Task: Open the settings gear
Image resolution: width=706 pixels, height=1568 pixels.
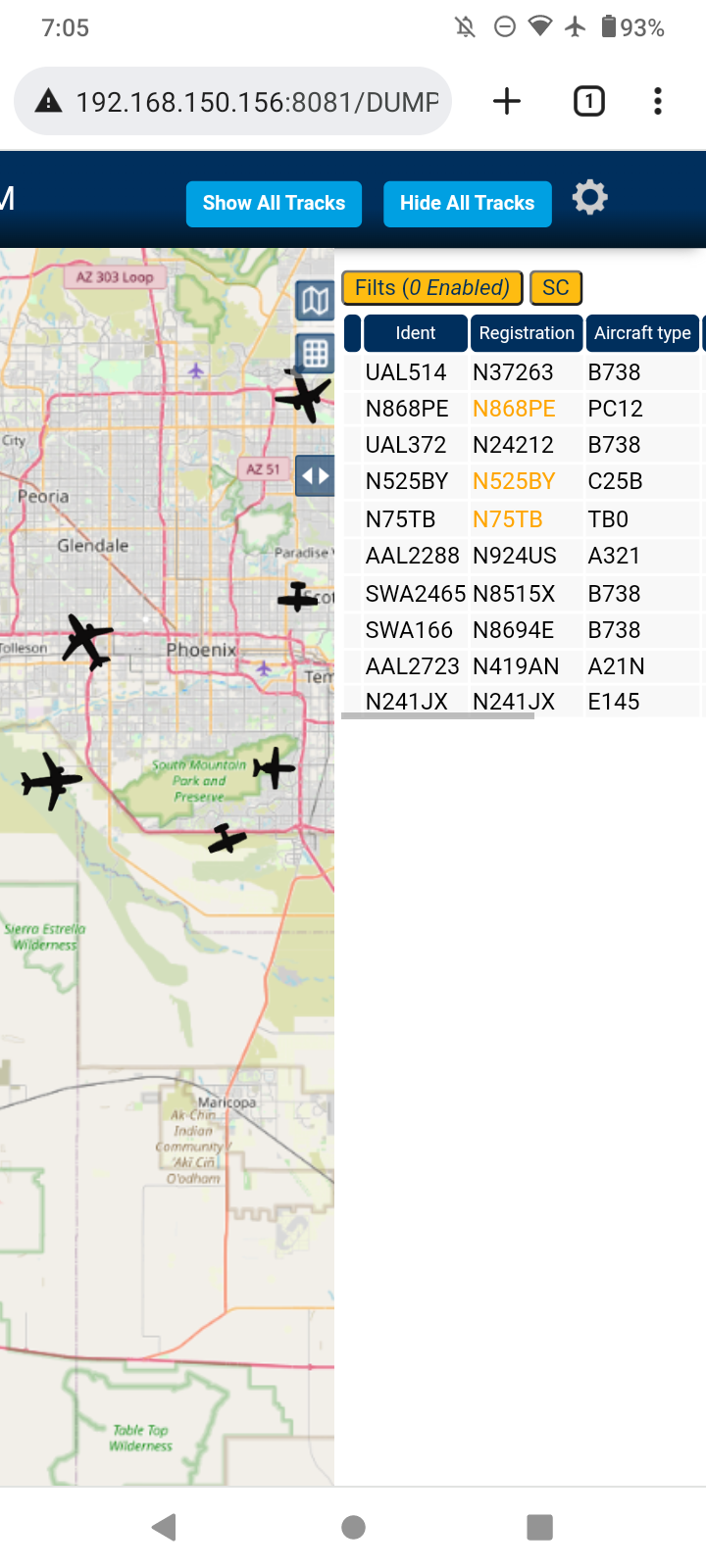Action: click(x=590, y=198)
